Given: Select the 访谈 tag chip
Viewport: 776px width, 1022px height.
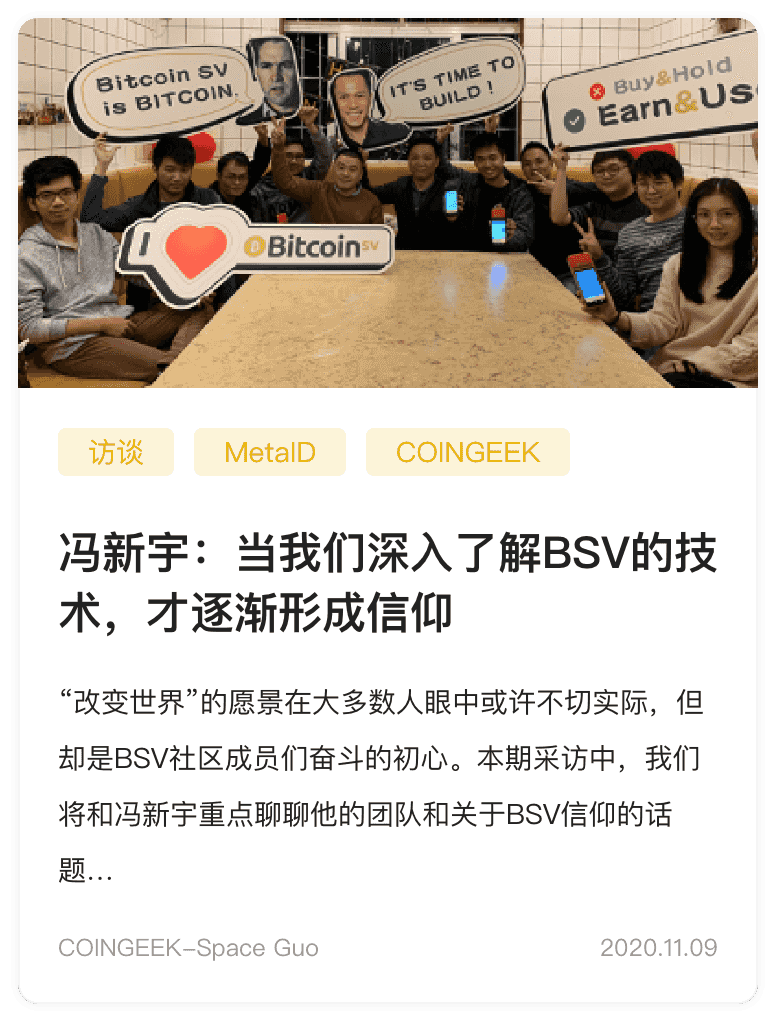Looking at the screenshot, I should click(x=116, y=452).
